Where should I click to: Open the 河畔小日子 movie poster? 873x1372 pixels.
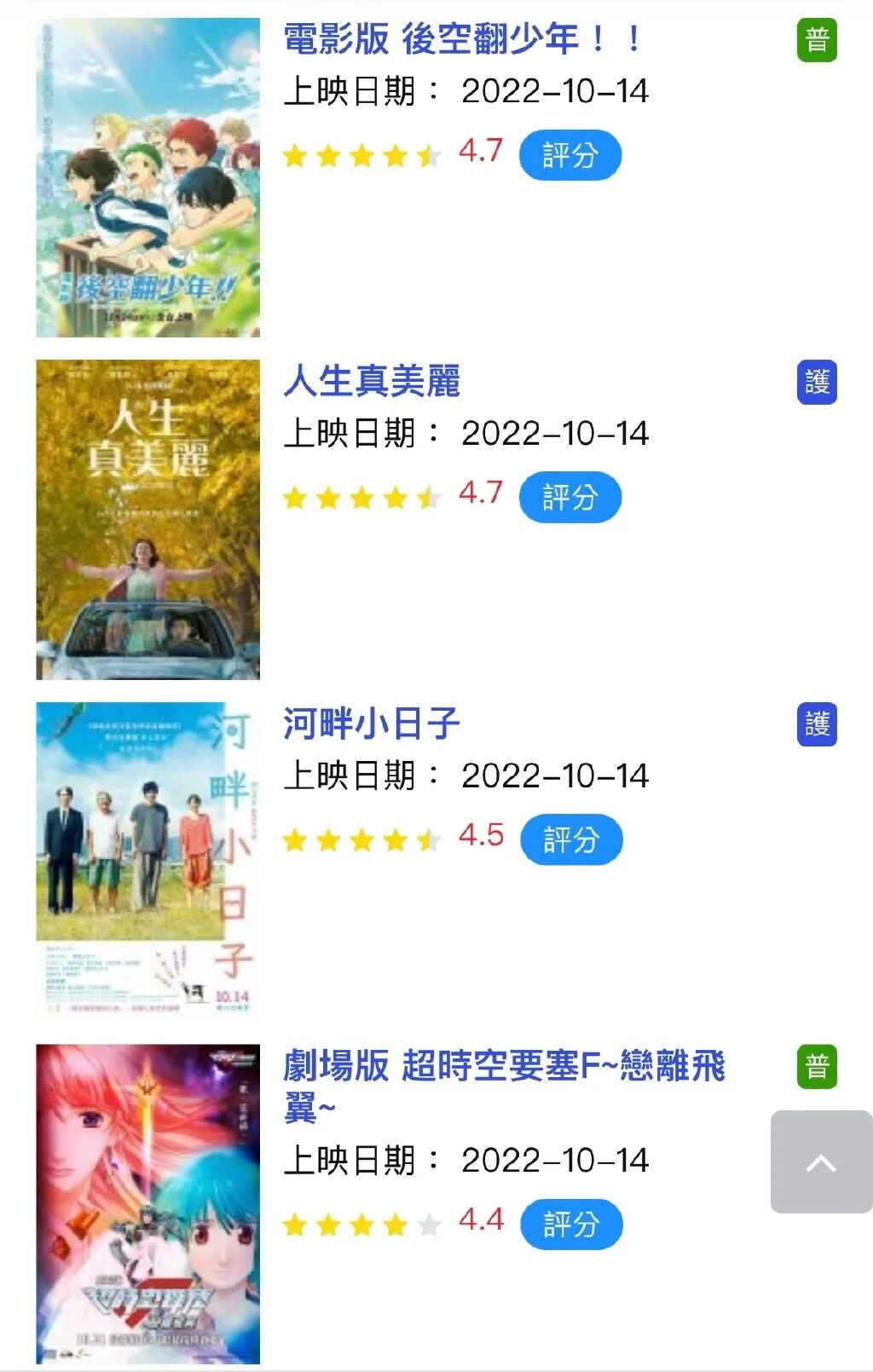(x=147, y=861)
